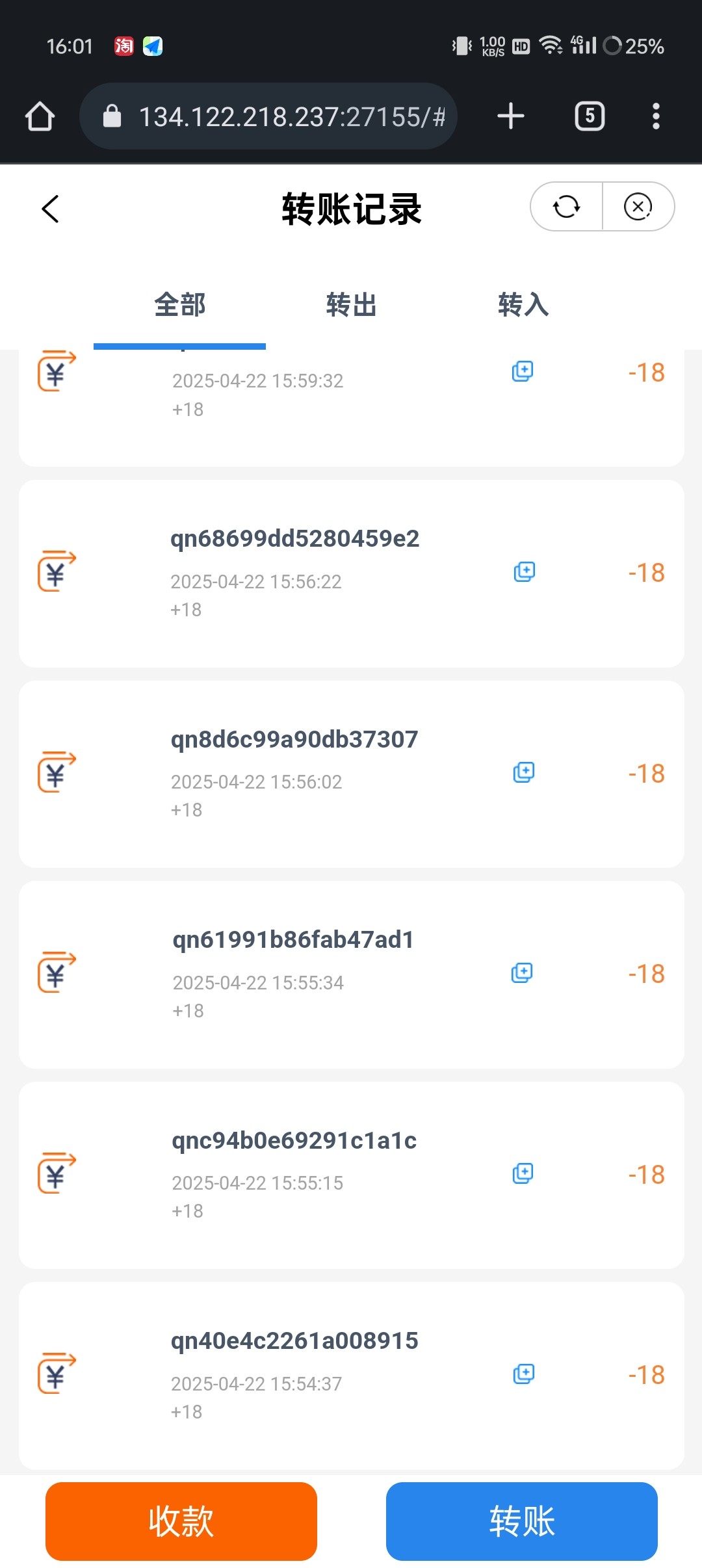Start a transfer with the 转账 button
The height and width of the screenshot is (1568, 702).
coord(521,1521)
